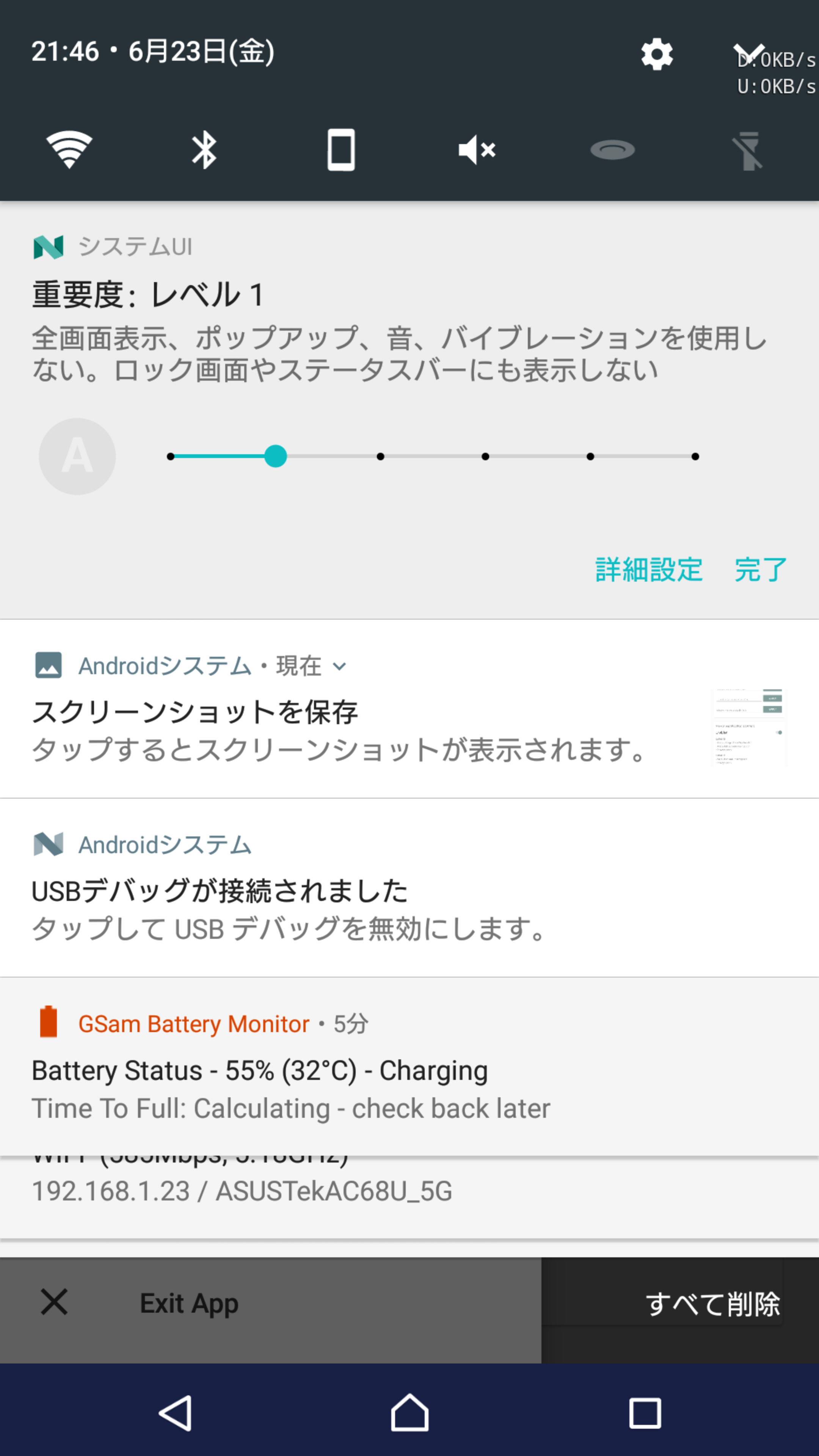
Task: Tap Exit App on the notification
Action: [x=189, y=1303]
